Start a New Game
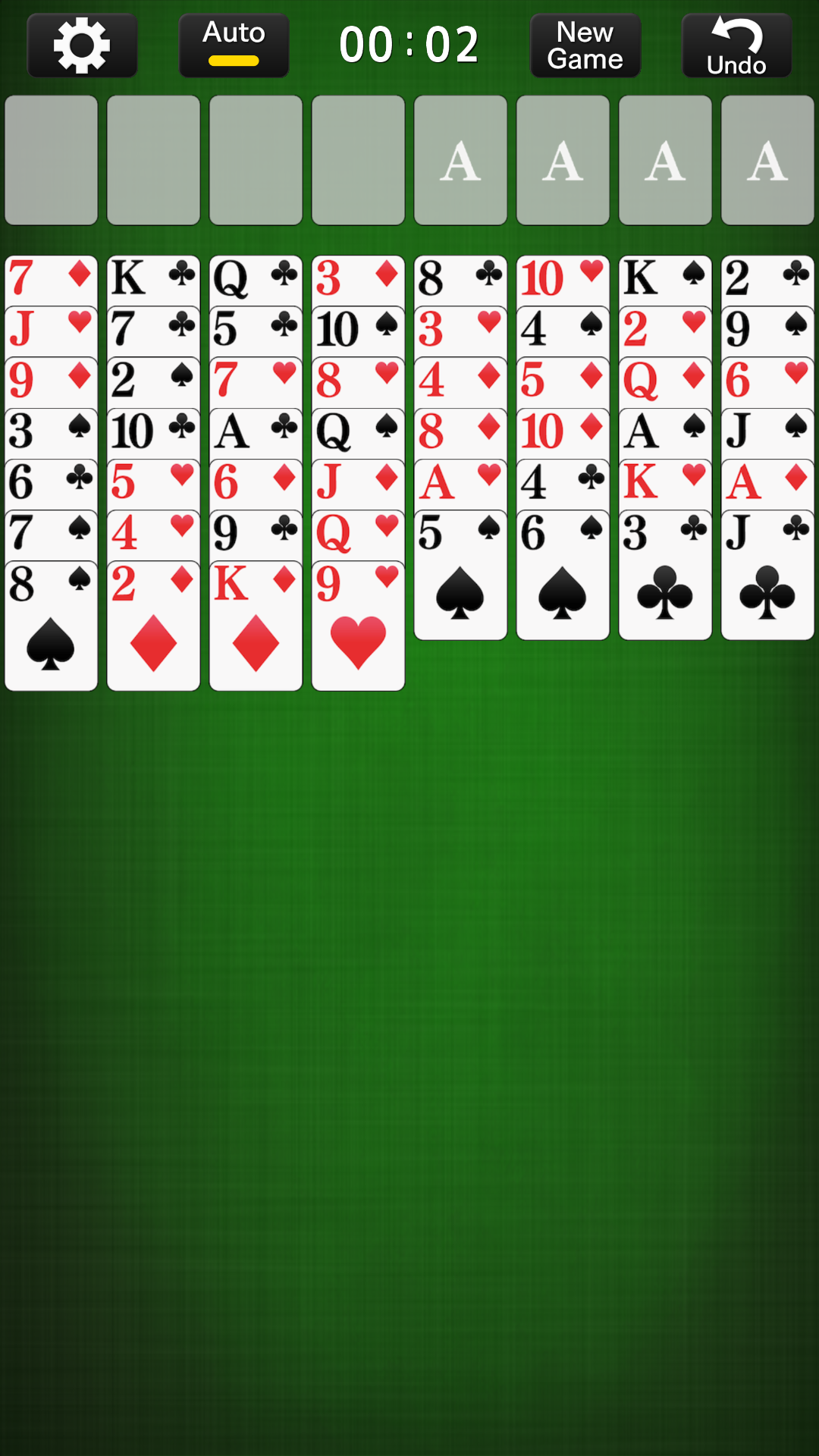819x1456 pixels. 585,45
